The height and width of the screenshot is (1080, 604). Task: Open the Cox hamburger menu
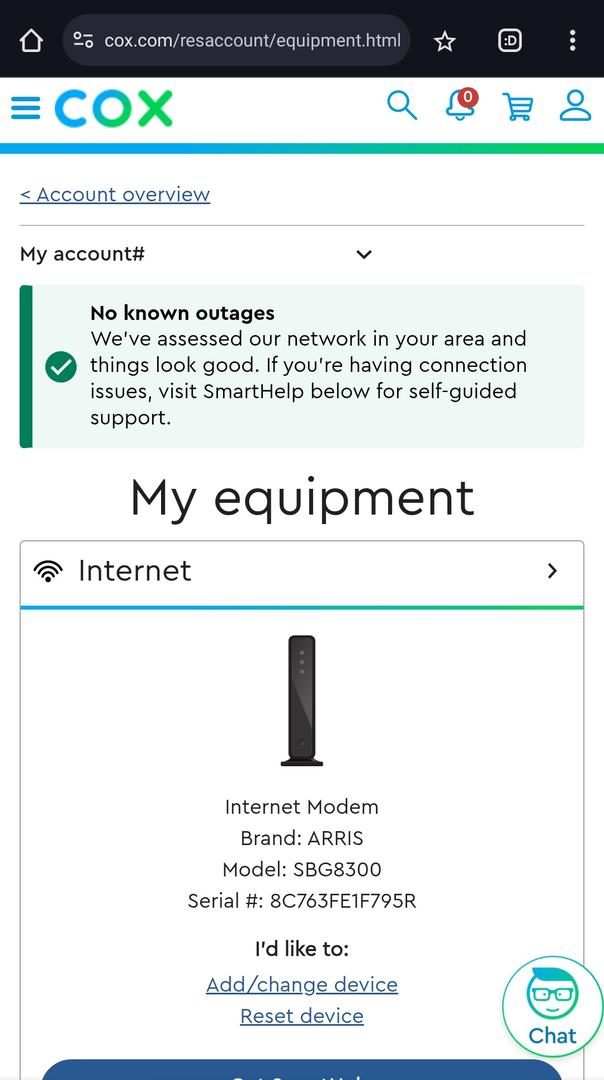pos(26,108)
